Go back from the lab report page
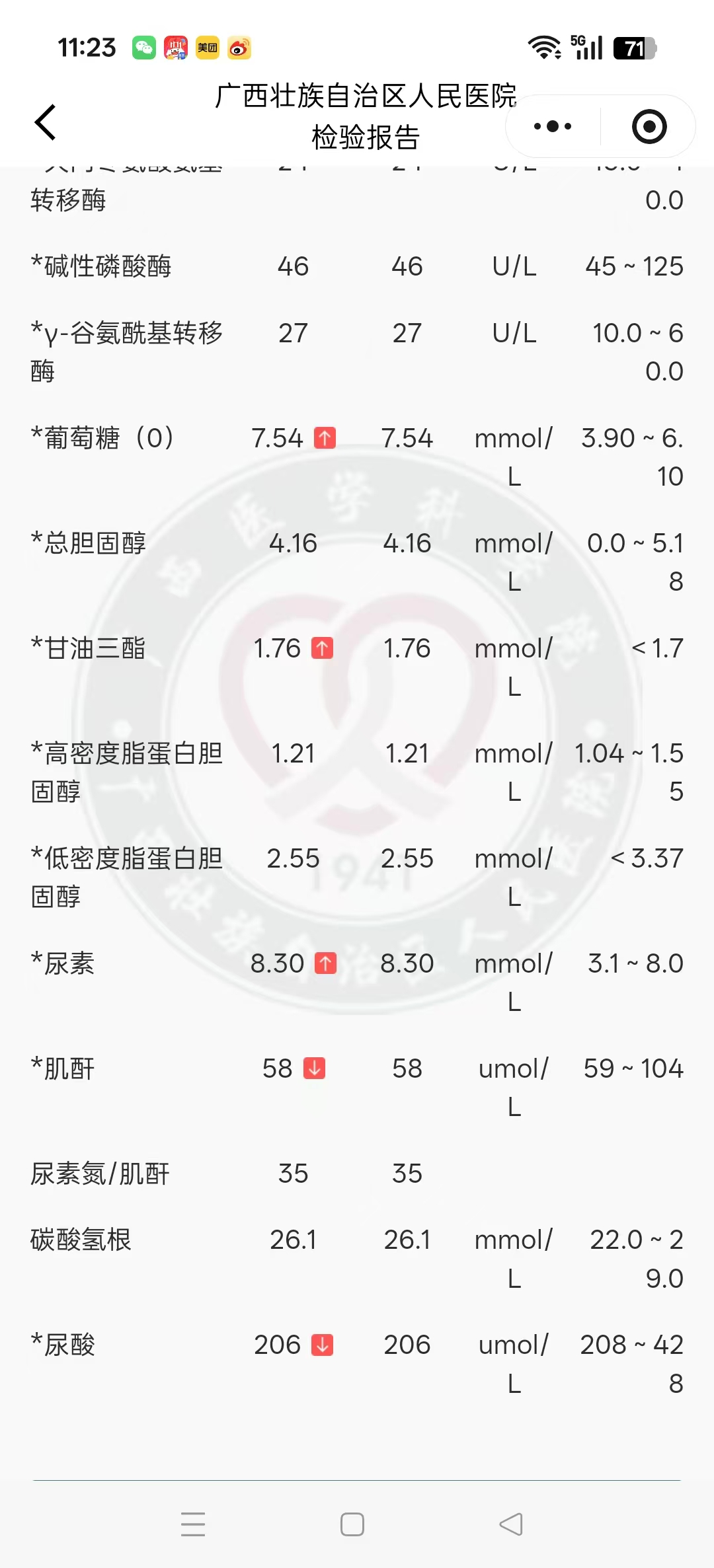Image resolution: width=714 pixels, height=1568 pixels. coord(45,122)
